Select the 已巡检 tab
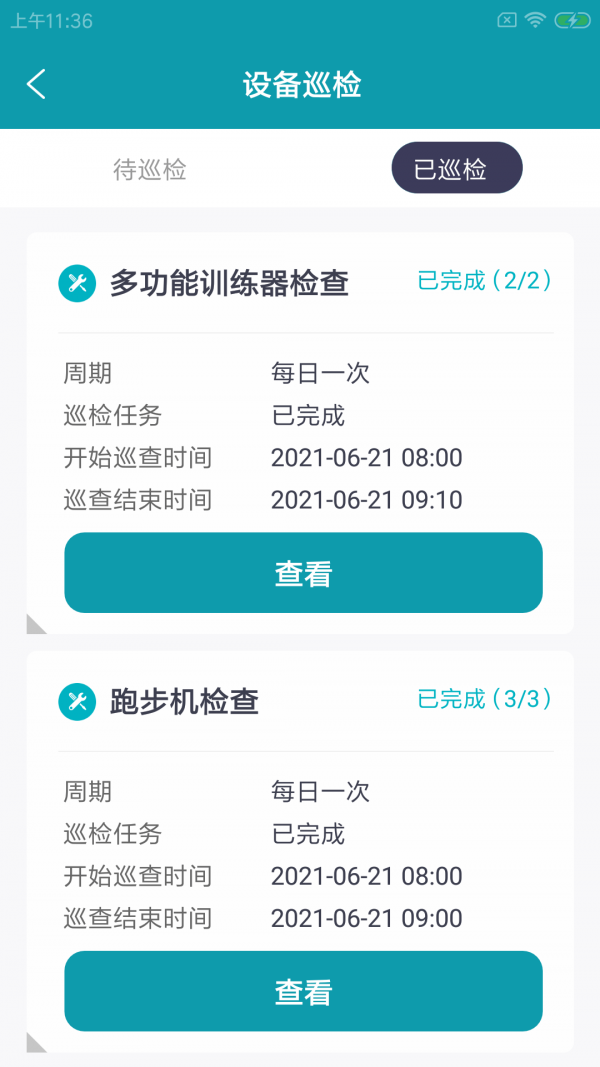 [x=456, y=168]
